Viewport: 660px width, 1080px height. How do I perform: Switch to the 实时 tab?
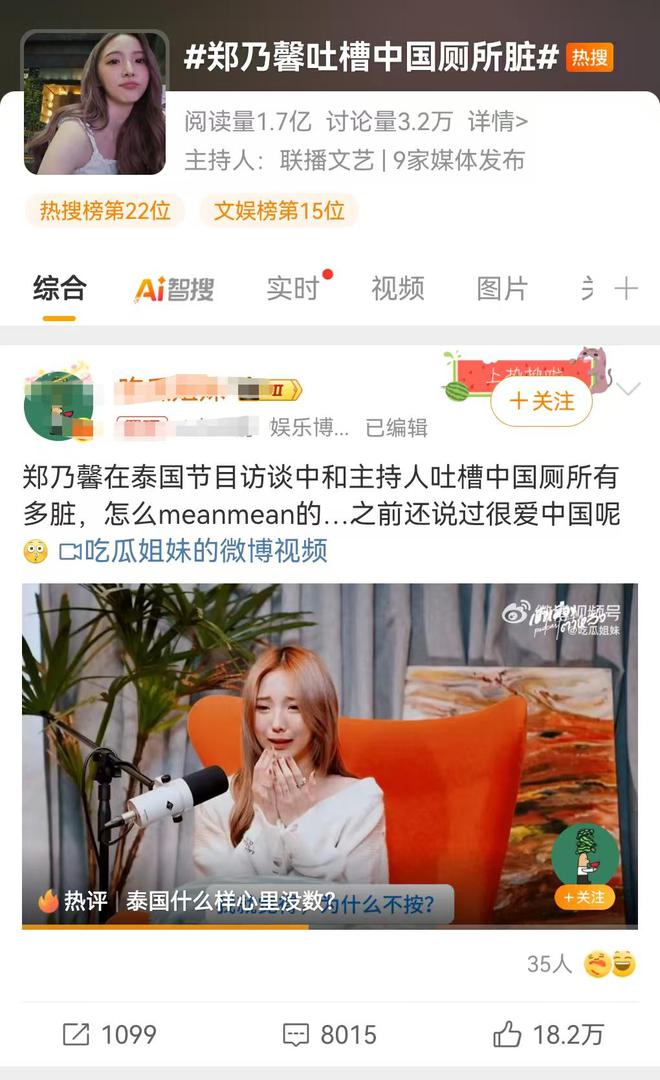(293, 289)
